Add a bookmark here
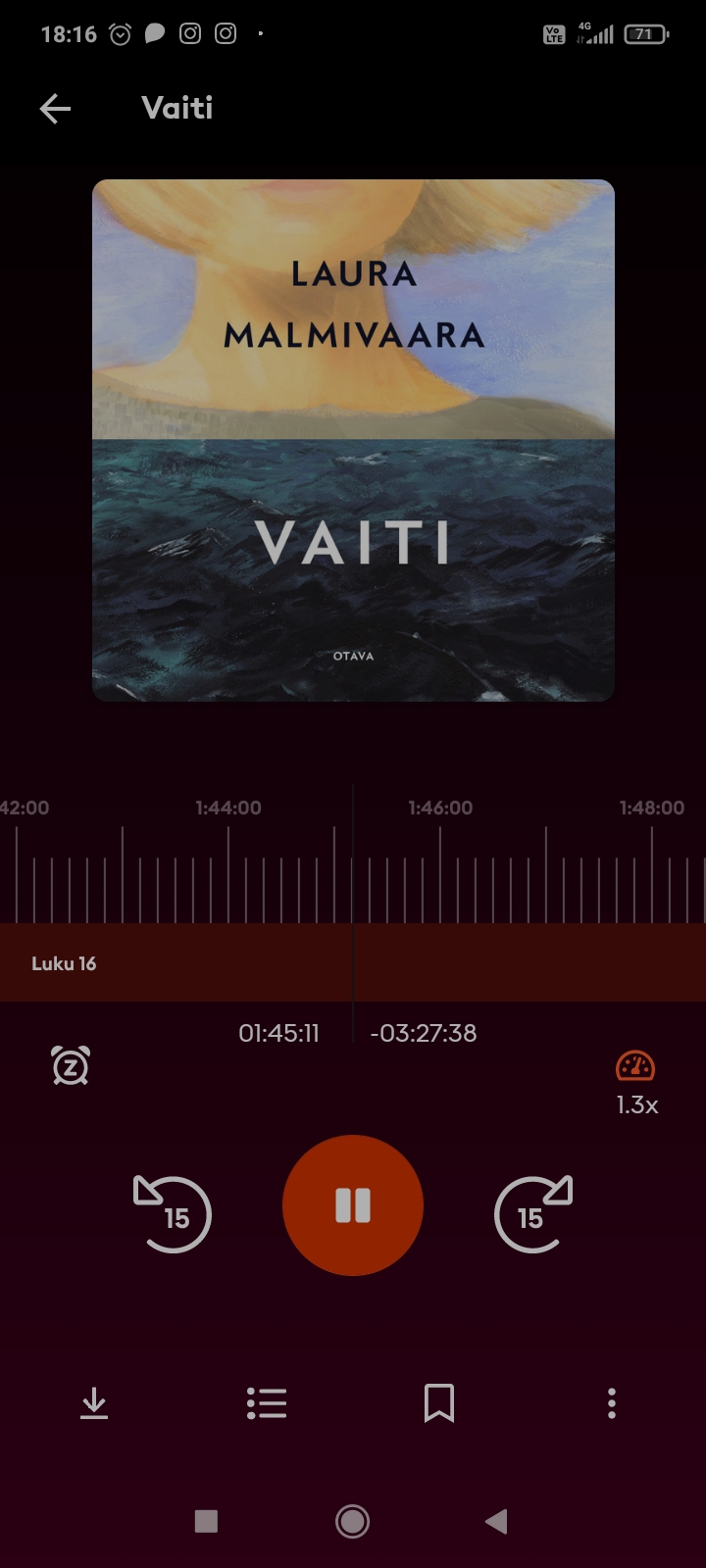The height and width of the screenshot is (1568, 706). [x=439, y=1403]
